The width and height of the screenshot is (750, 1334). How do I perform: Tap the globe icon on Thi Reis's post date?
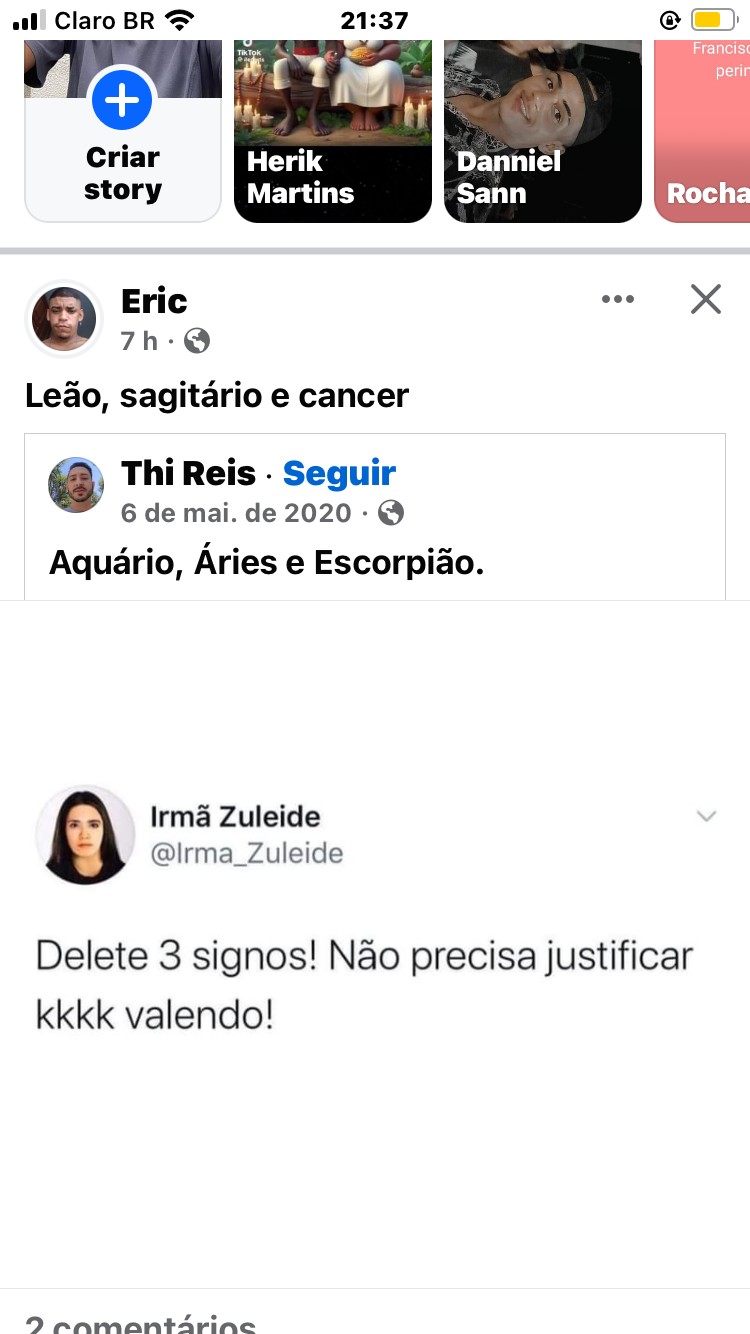(x=390, y=512)
